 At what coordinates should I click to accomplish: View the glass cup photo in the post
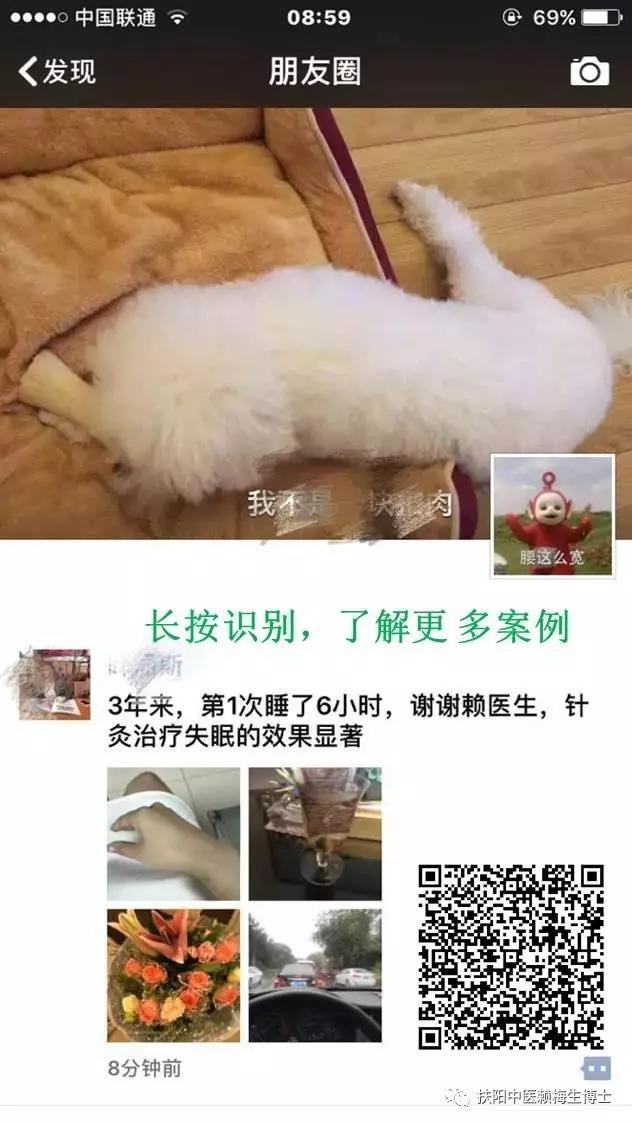(314, 833)
